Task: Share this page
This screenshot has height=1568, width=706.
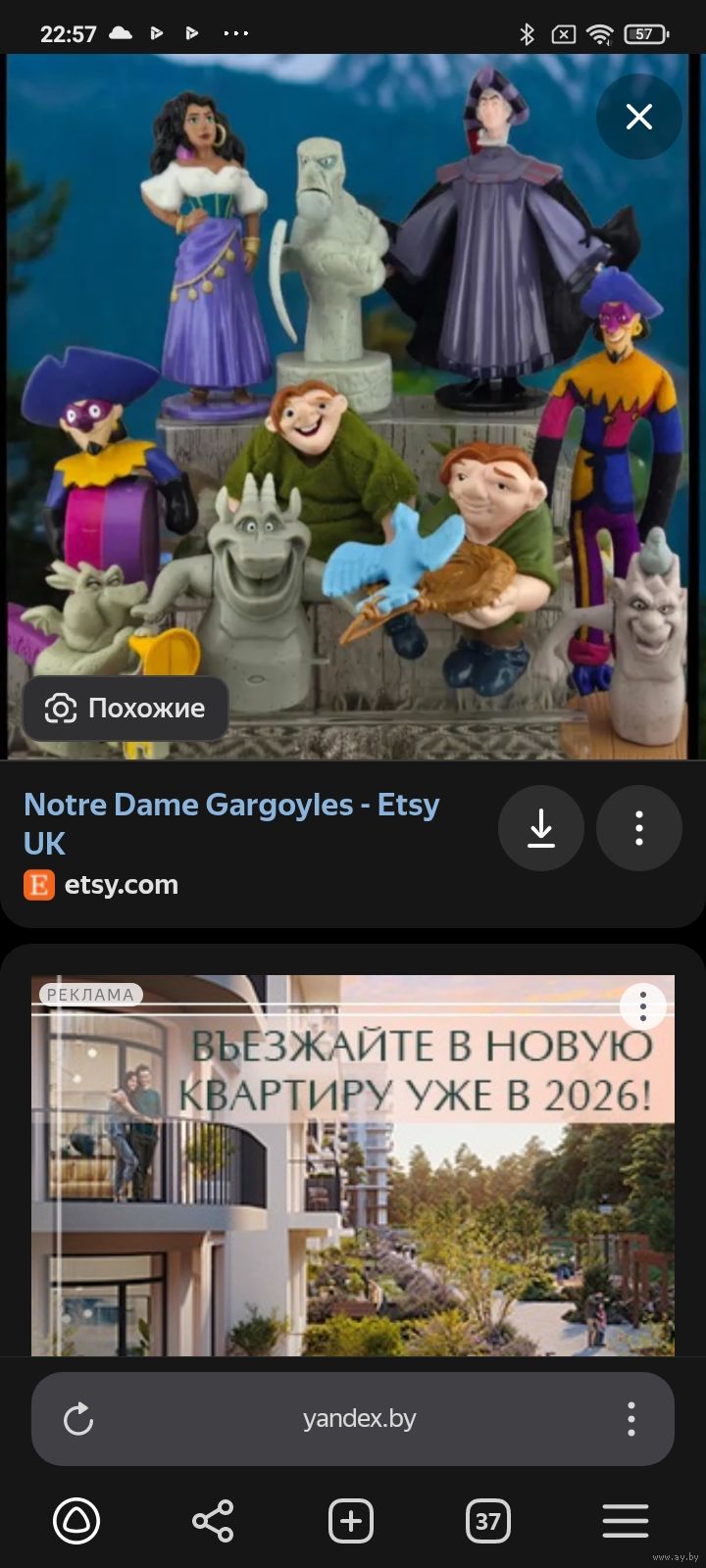Action: (213, 1521)
